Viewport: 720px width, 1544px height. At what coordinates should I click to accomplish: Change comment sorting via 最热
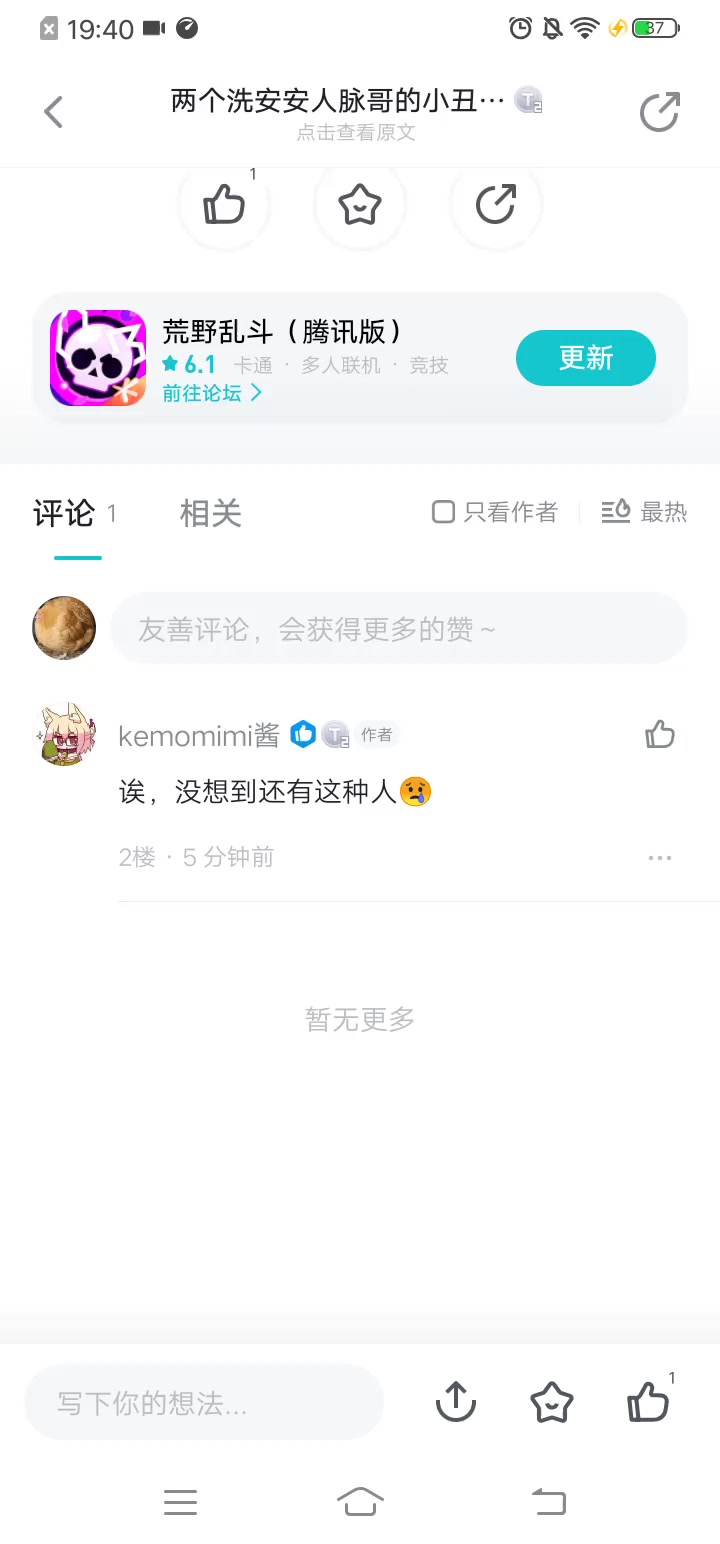pos(644,512)
